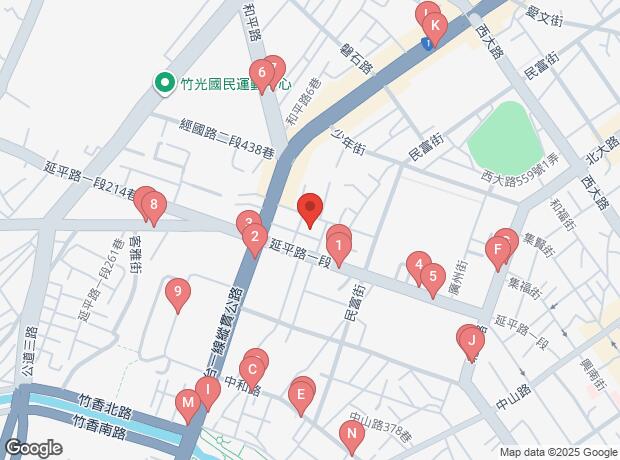Tap the marker numbered 9

(x=177, y=292)
